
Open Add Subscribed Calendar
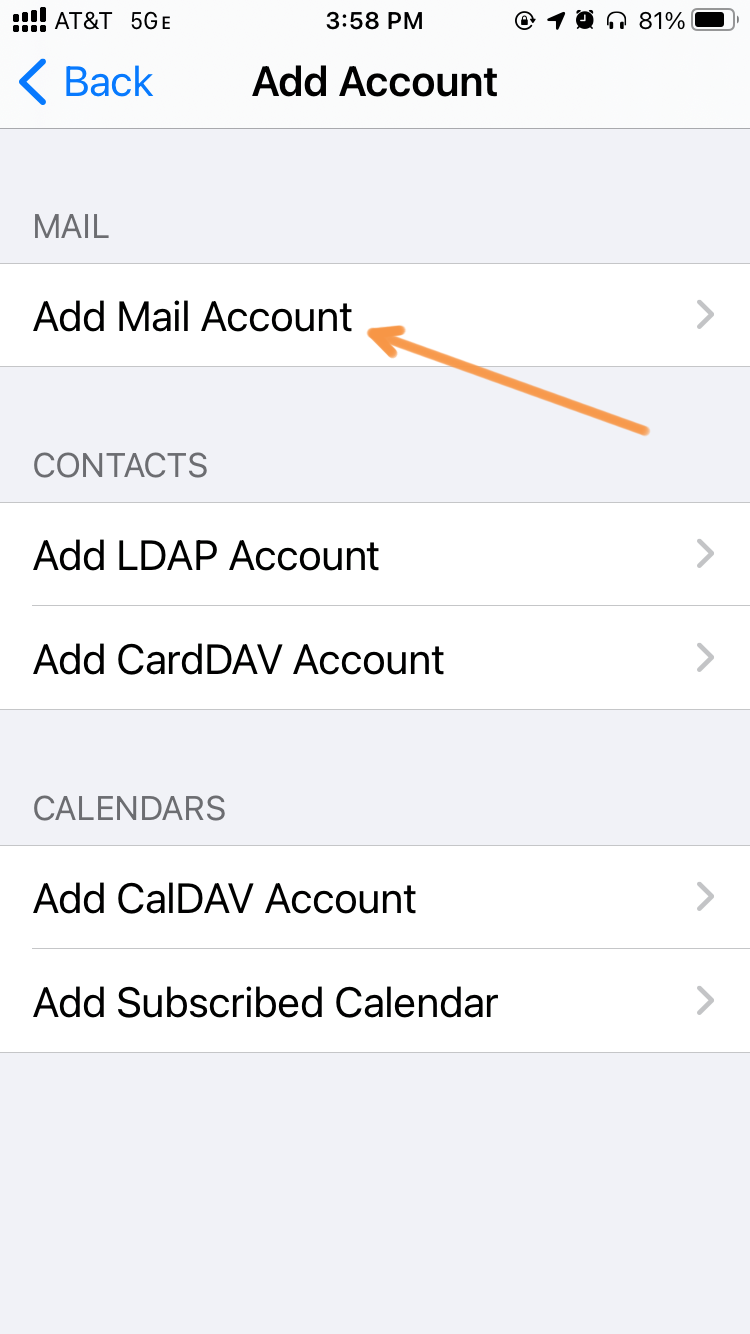point(375,1001)
